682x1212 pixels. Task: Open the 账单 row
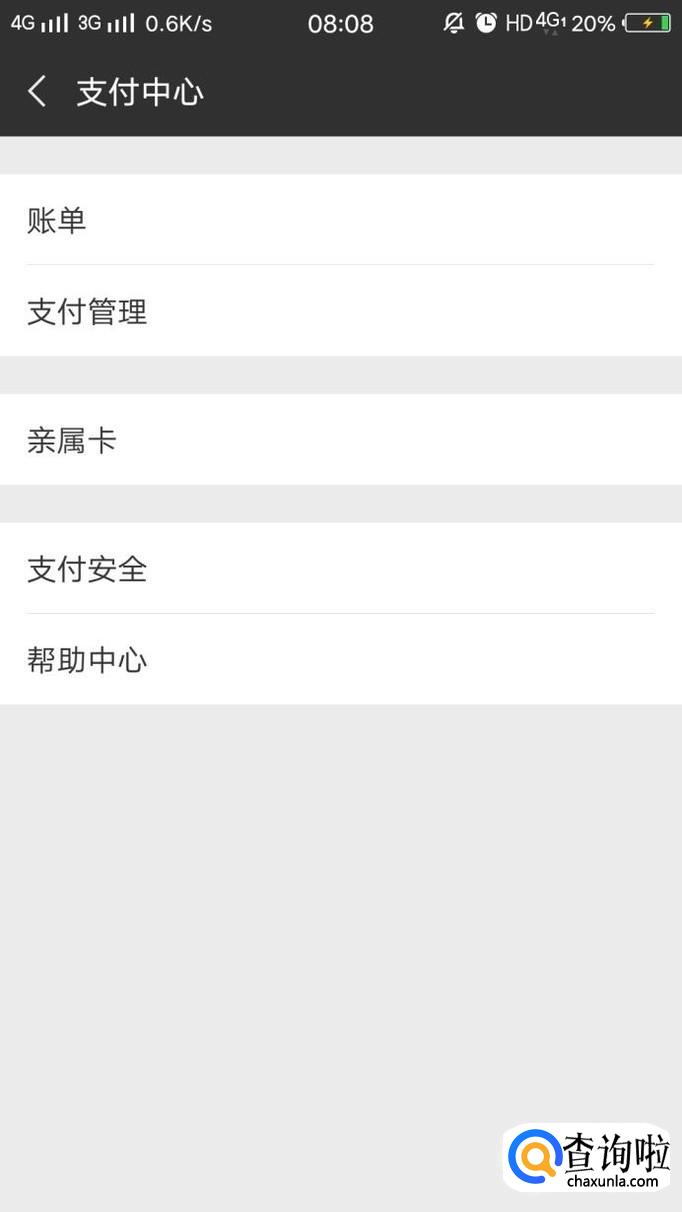tap(341, 220)
